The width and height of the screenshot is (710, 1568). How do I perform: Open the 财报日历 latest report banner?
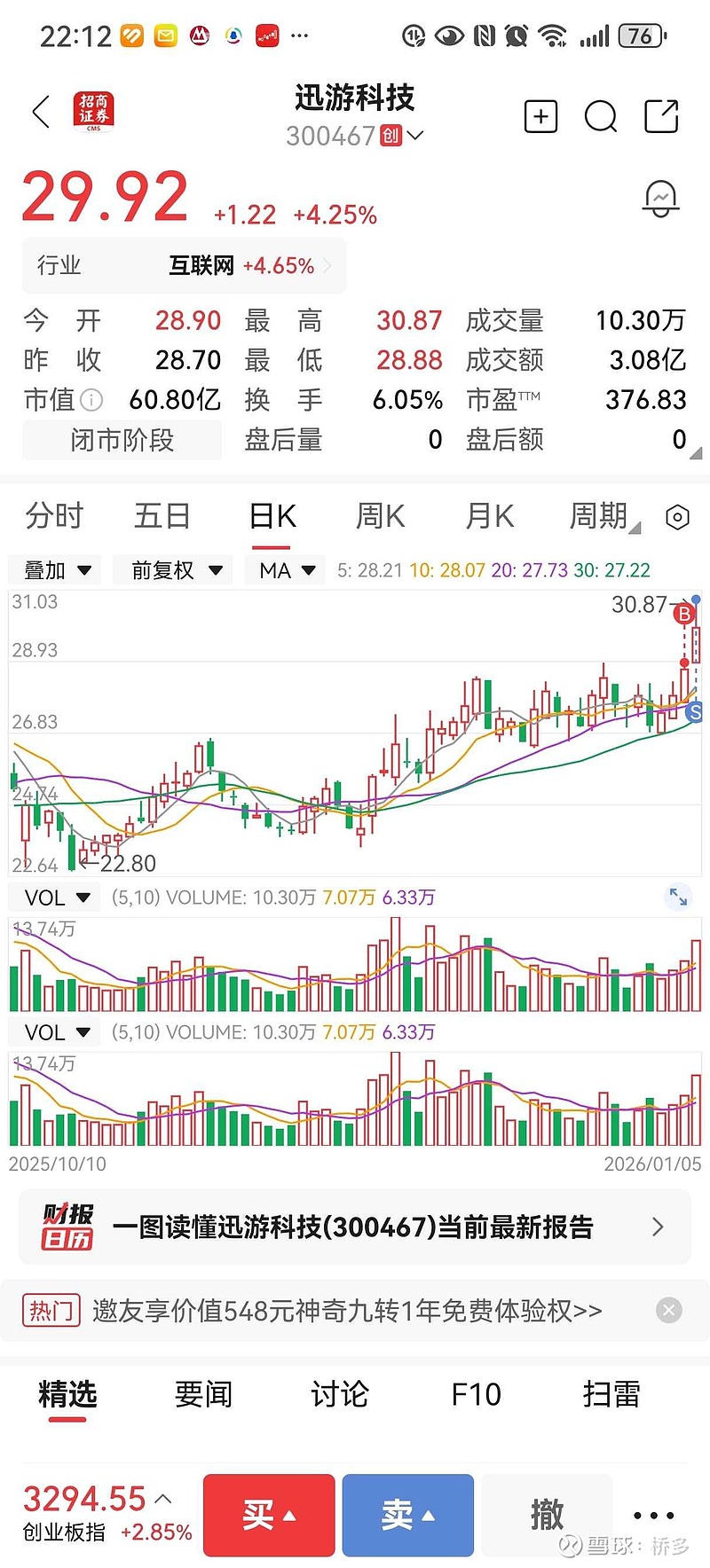(355, 1227)
